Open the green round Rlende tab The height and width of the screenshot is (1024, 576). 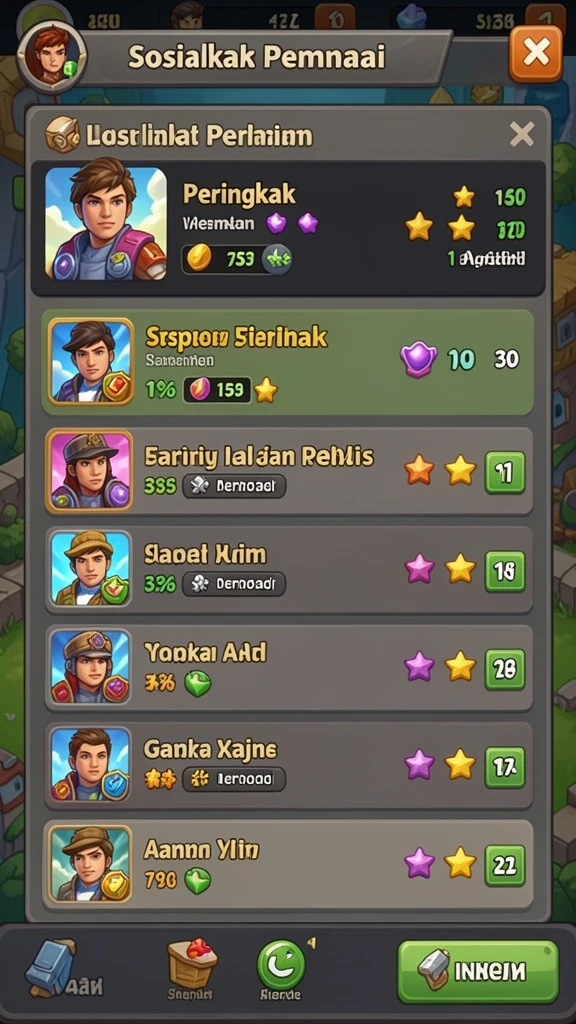pos(281,969)
